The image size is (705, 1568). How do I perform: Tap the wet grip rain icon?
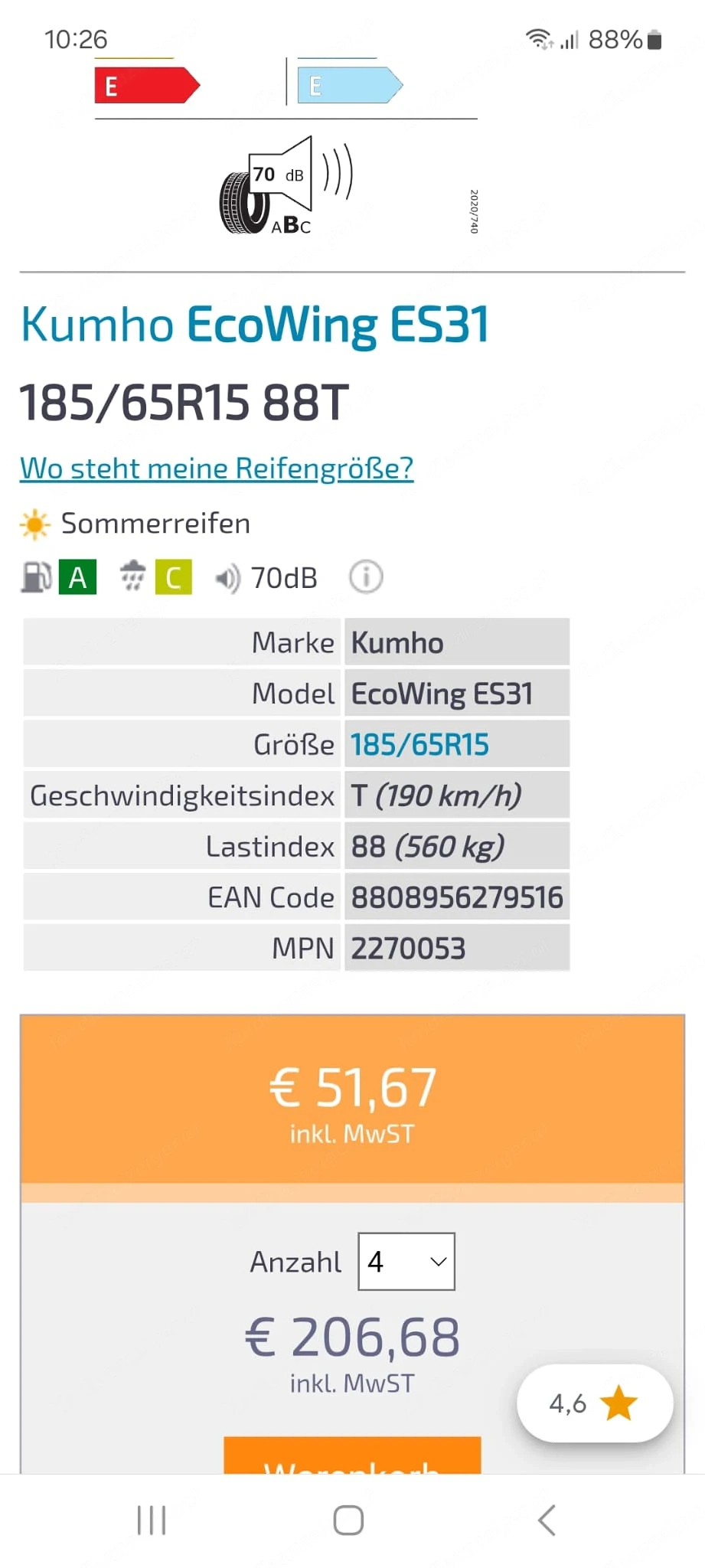132,577
